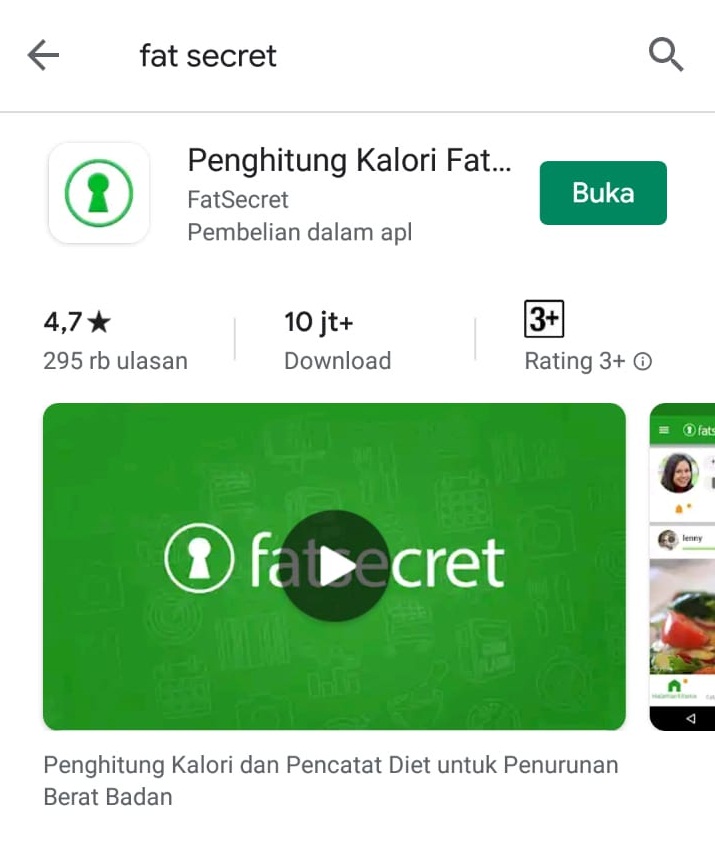Play the fatsecret promo video
715x857 pixels.
click(334, 566)
